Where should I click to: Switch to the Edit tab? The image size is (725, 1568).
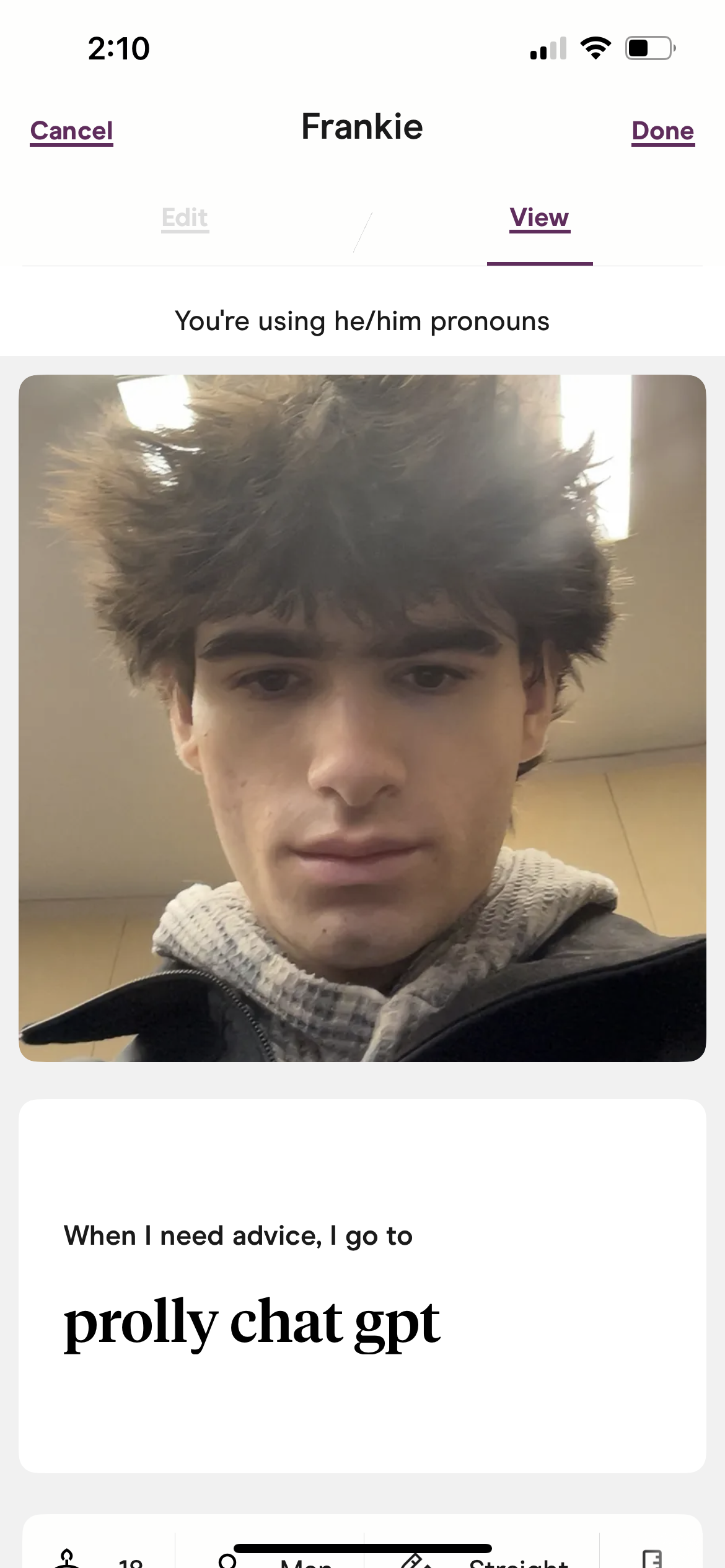(185, 218)
